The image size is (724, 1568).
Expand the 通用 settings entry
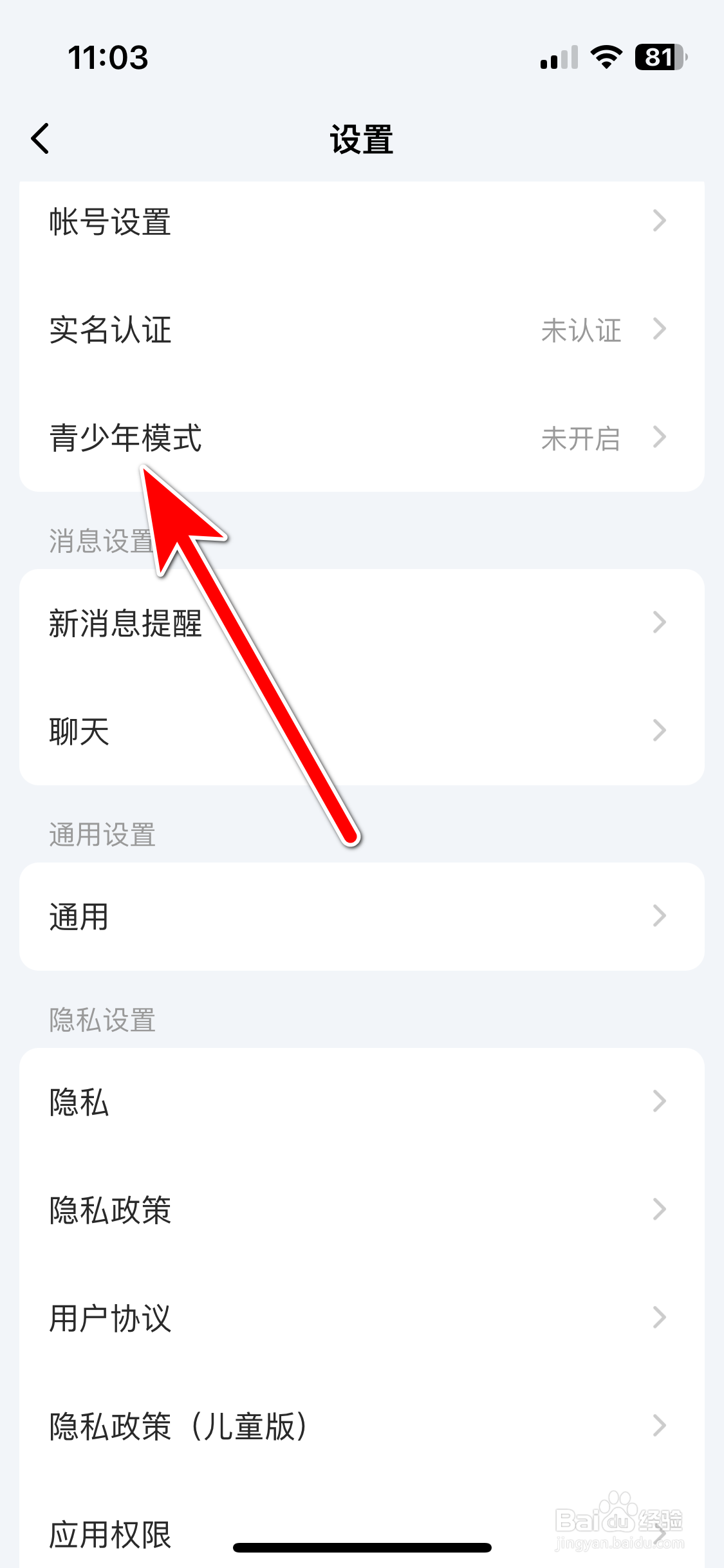[360, 916]
